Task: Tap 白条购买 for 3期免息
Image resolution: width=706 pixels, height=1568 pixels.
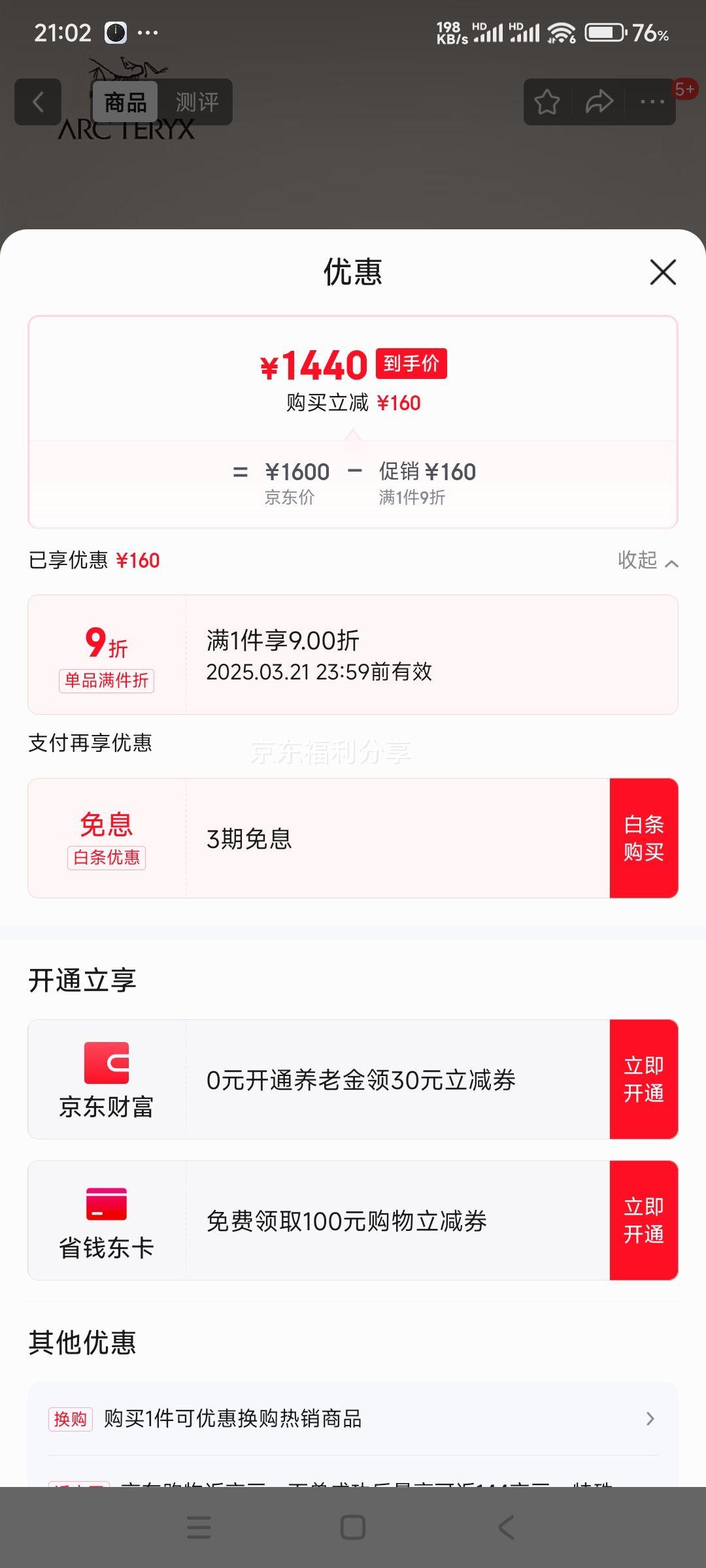Action: [x=644, y=838]
